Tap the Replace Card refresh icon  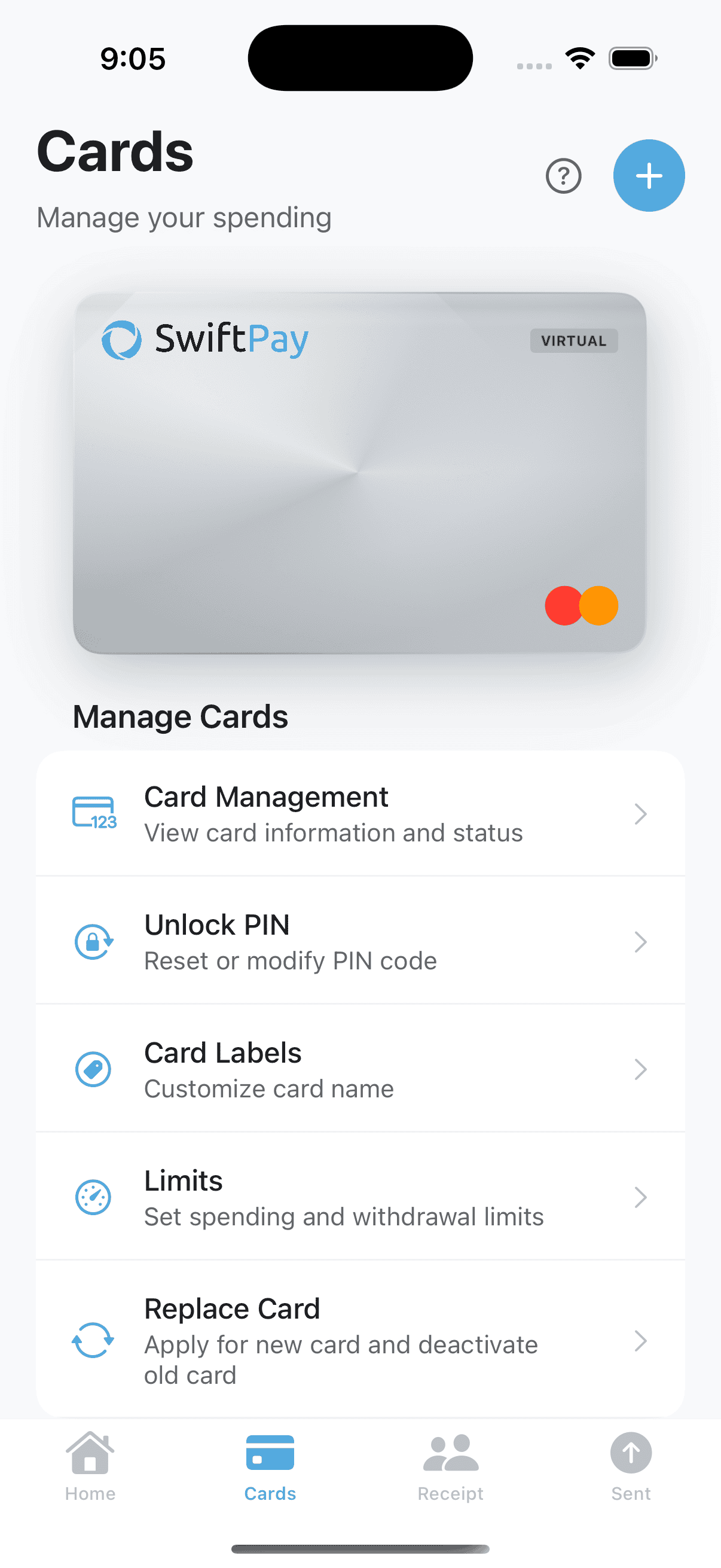[x=94, y=1341]
